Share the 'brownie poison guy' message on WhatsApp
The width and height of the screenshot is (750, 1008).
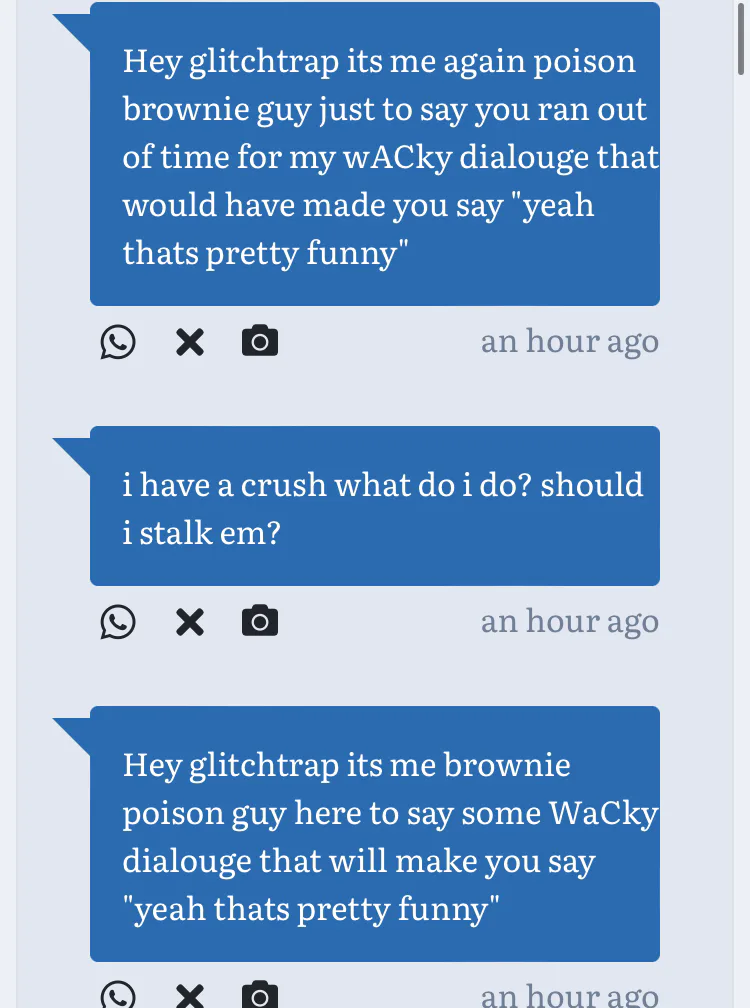coord(118,996)
